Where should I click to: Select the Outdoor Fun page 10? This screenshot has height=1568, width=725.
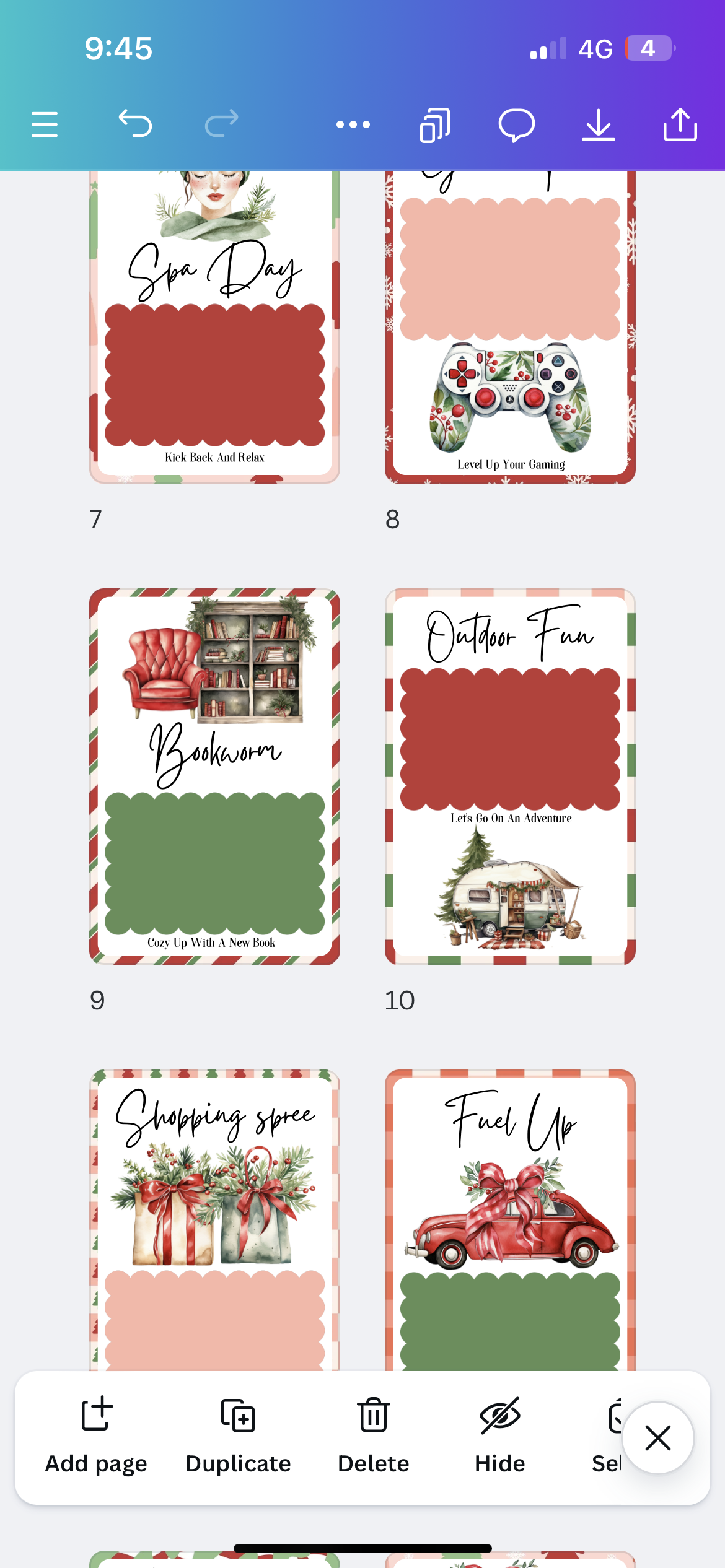(x=510, y=776)
